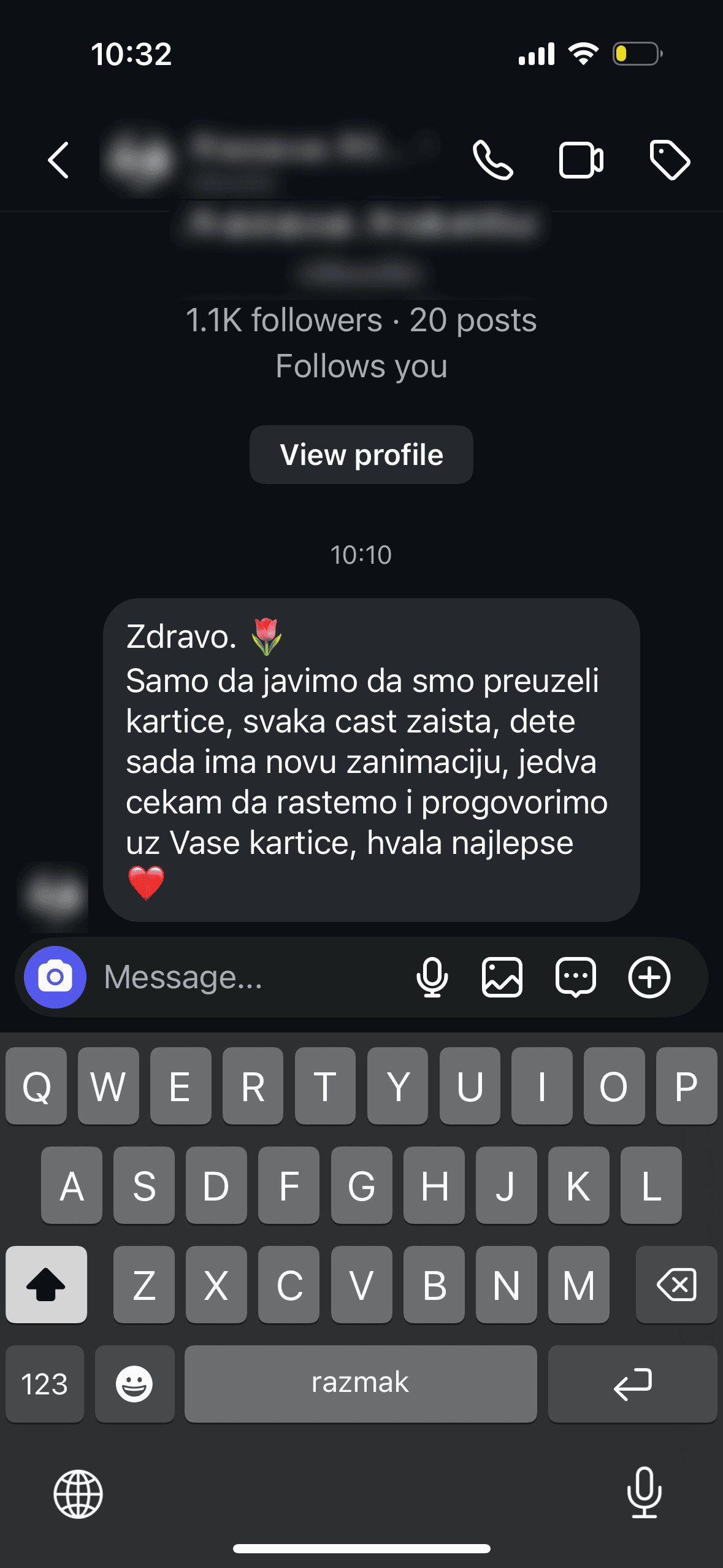Switch keyboard to numbers with 123
The image size is (723, 1568).
[45, 1384]
